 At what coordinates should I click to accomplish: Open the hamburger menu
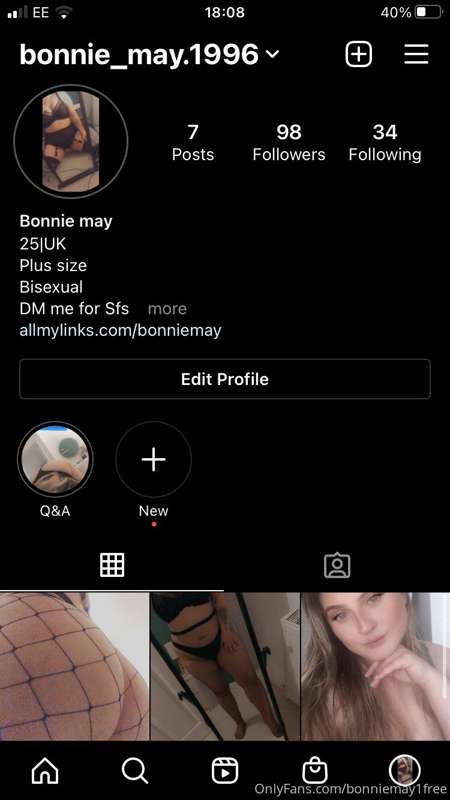(416, 54)
